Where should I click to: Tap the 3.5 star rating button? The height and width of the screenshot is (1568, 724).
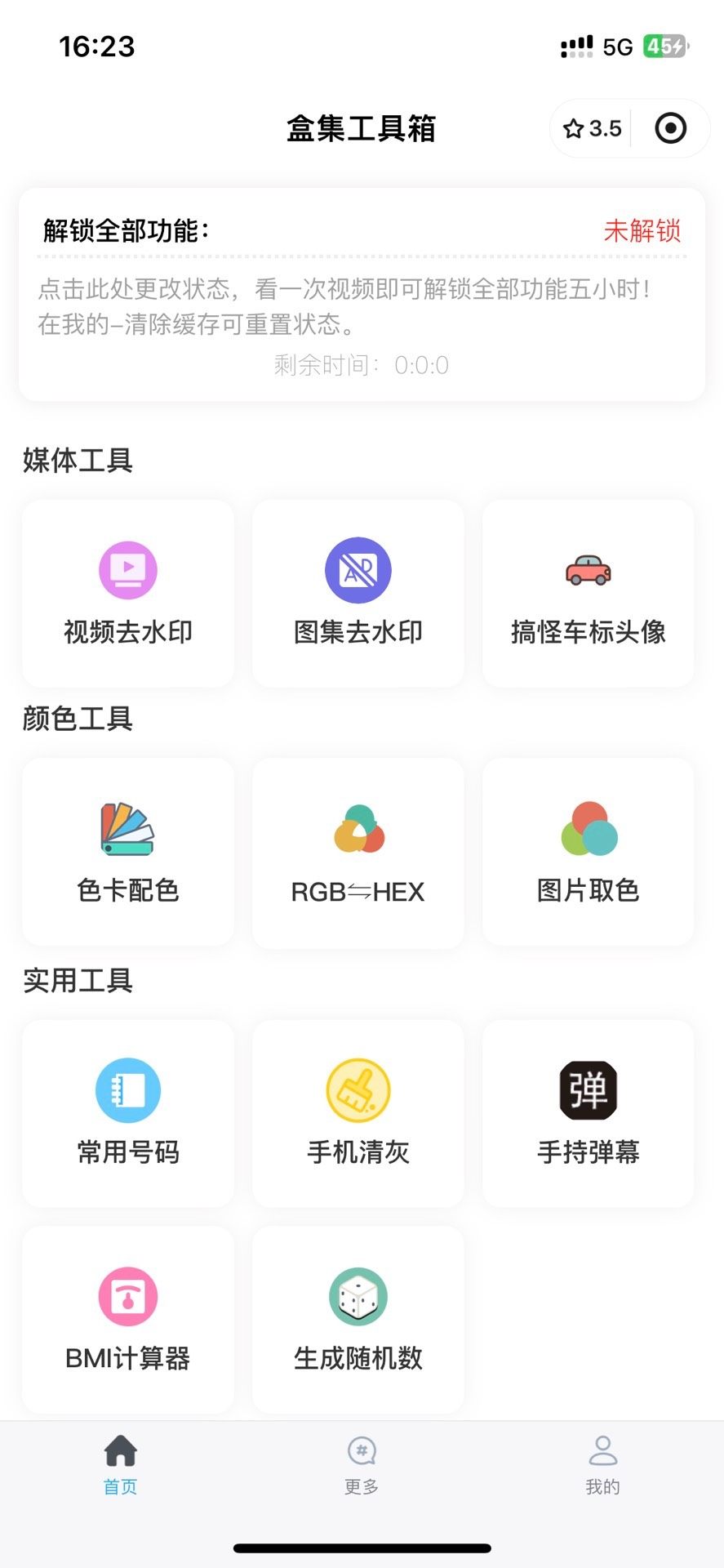tap(593, 128)
